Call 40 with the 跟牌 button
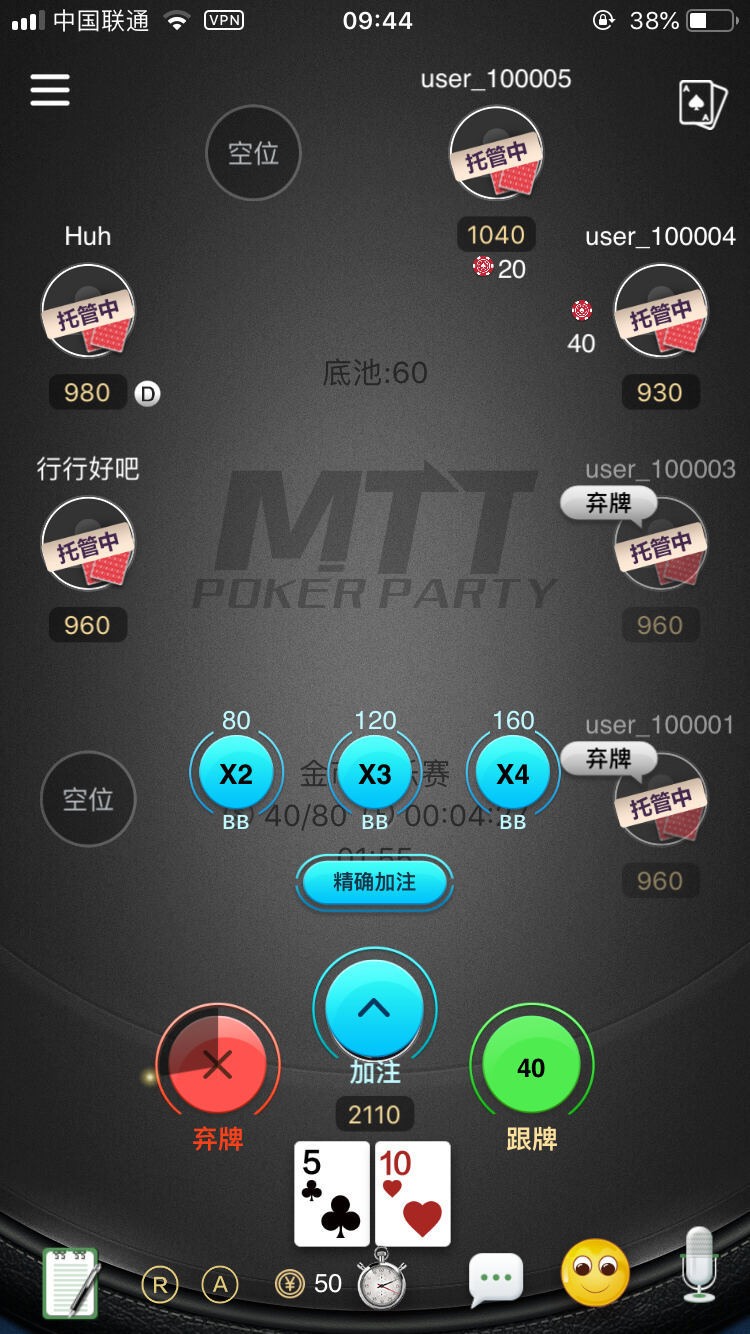The height and width of the screenshot is (1334, 750). [x=531, y=1066]
